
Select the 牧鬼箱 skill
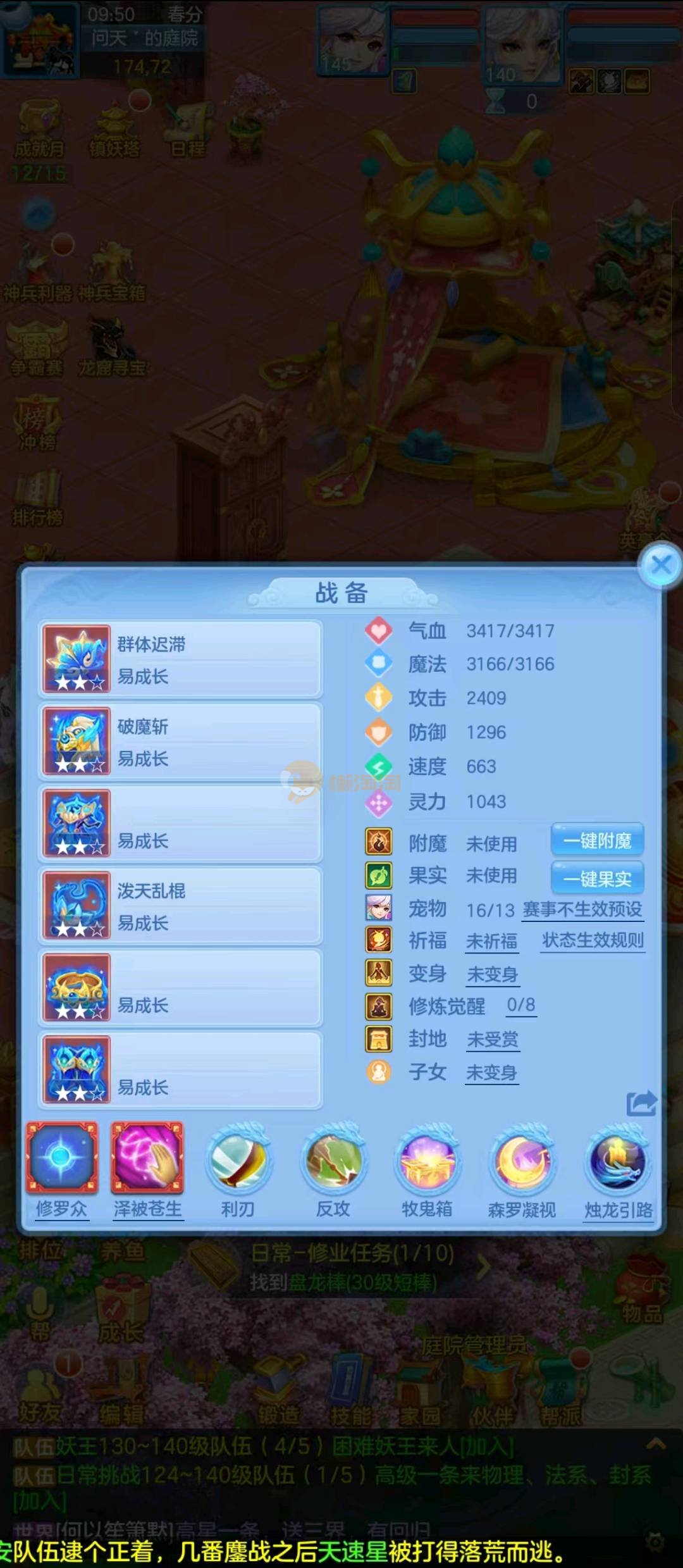point(428,1163)
